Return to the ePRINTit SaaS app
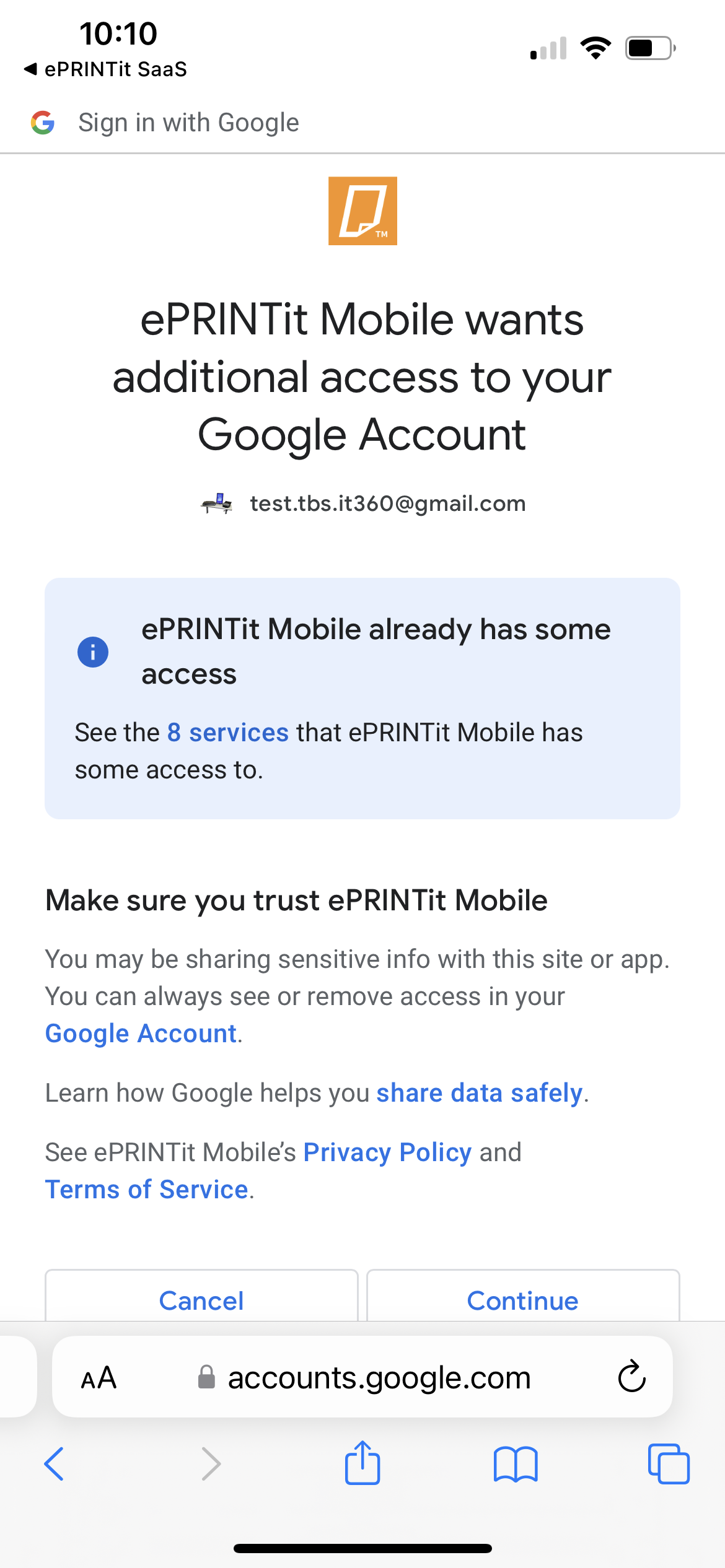 [x=105, y=69]
